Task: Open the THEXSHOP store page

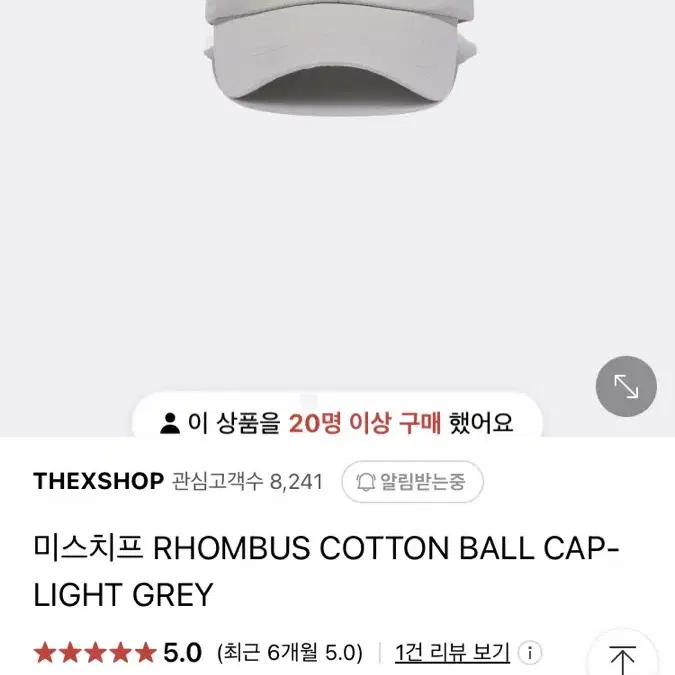Action: point(98,481)
